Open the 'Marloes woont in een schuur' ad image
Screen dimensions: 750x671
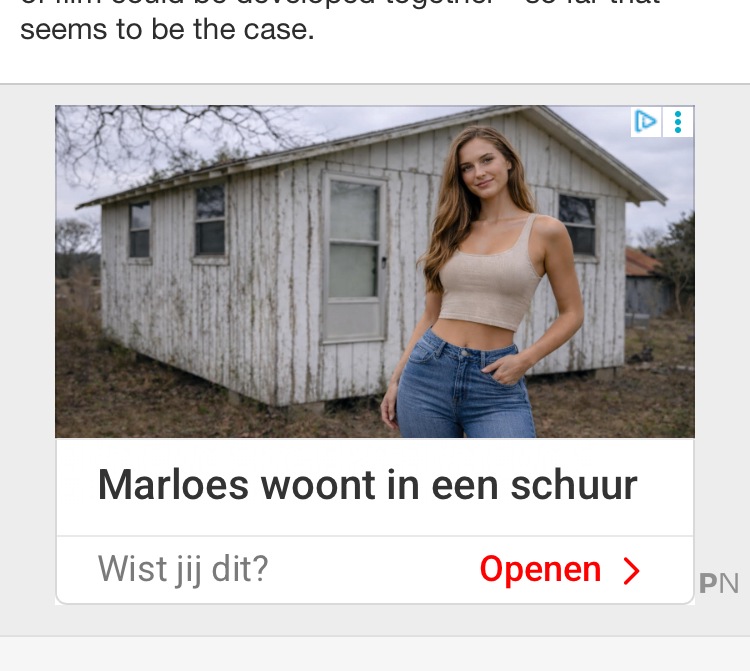375,271
